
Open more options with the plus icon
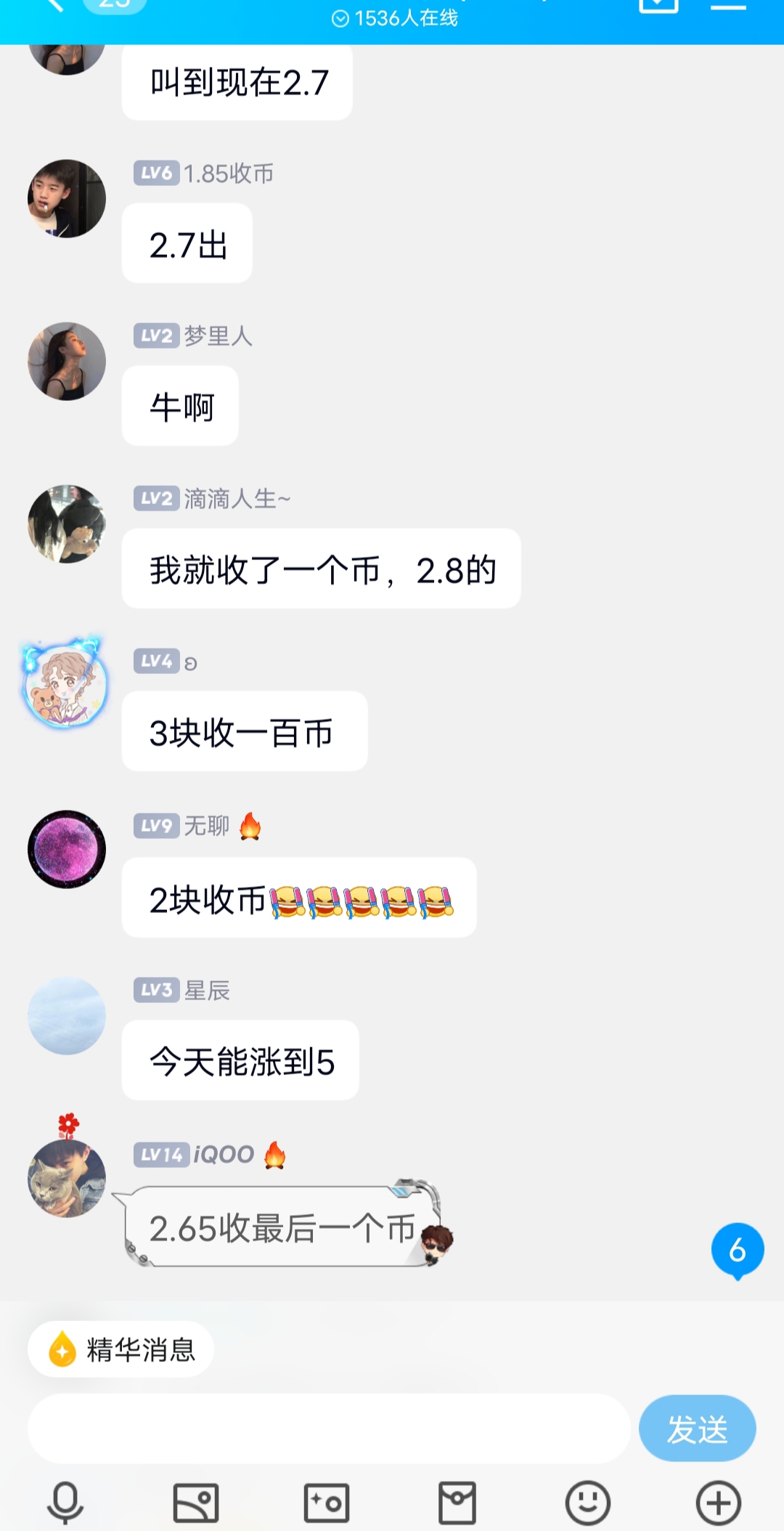click(719, 1503)
